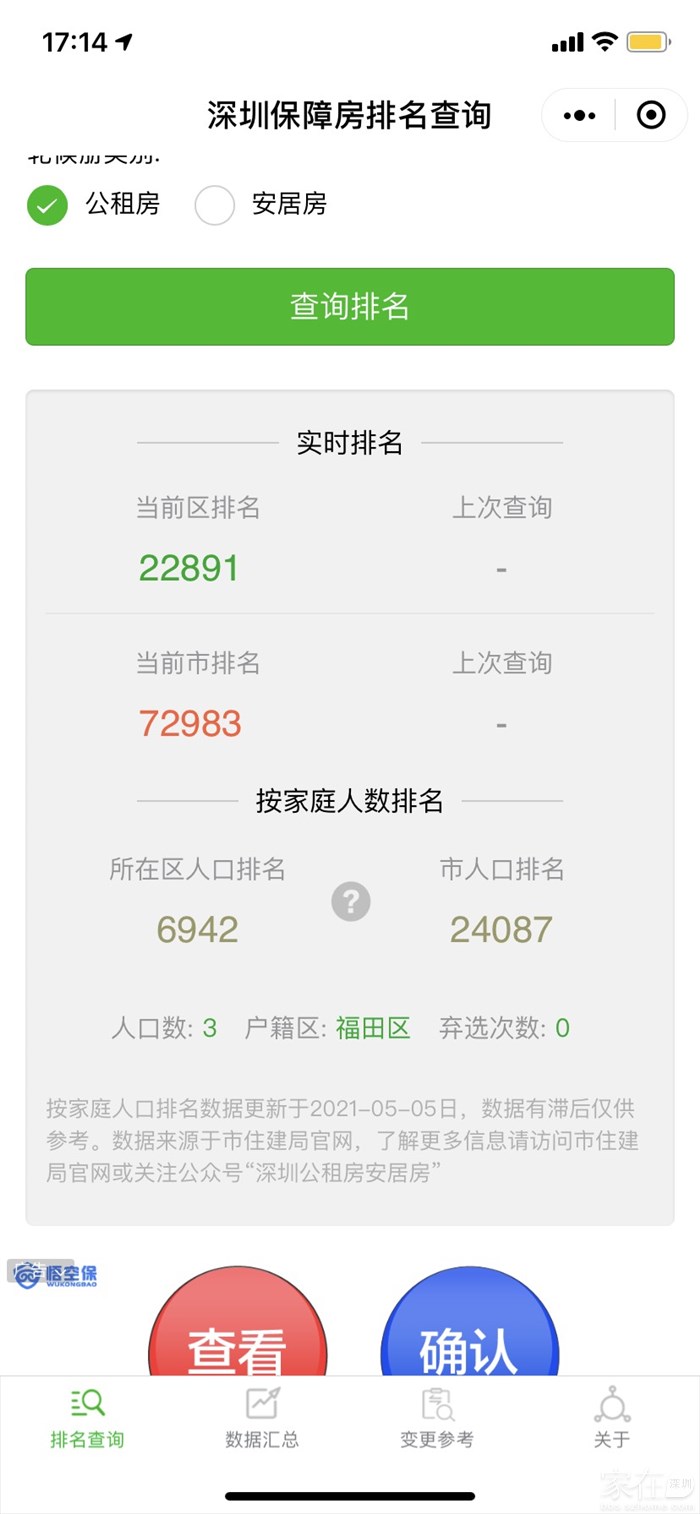Switch to the 排名查询 tab

tap(87, 1420)
